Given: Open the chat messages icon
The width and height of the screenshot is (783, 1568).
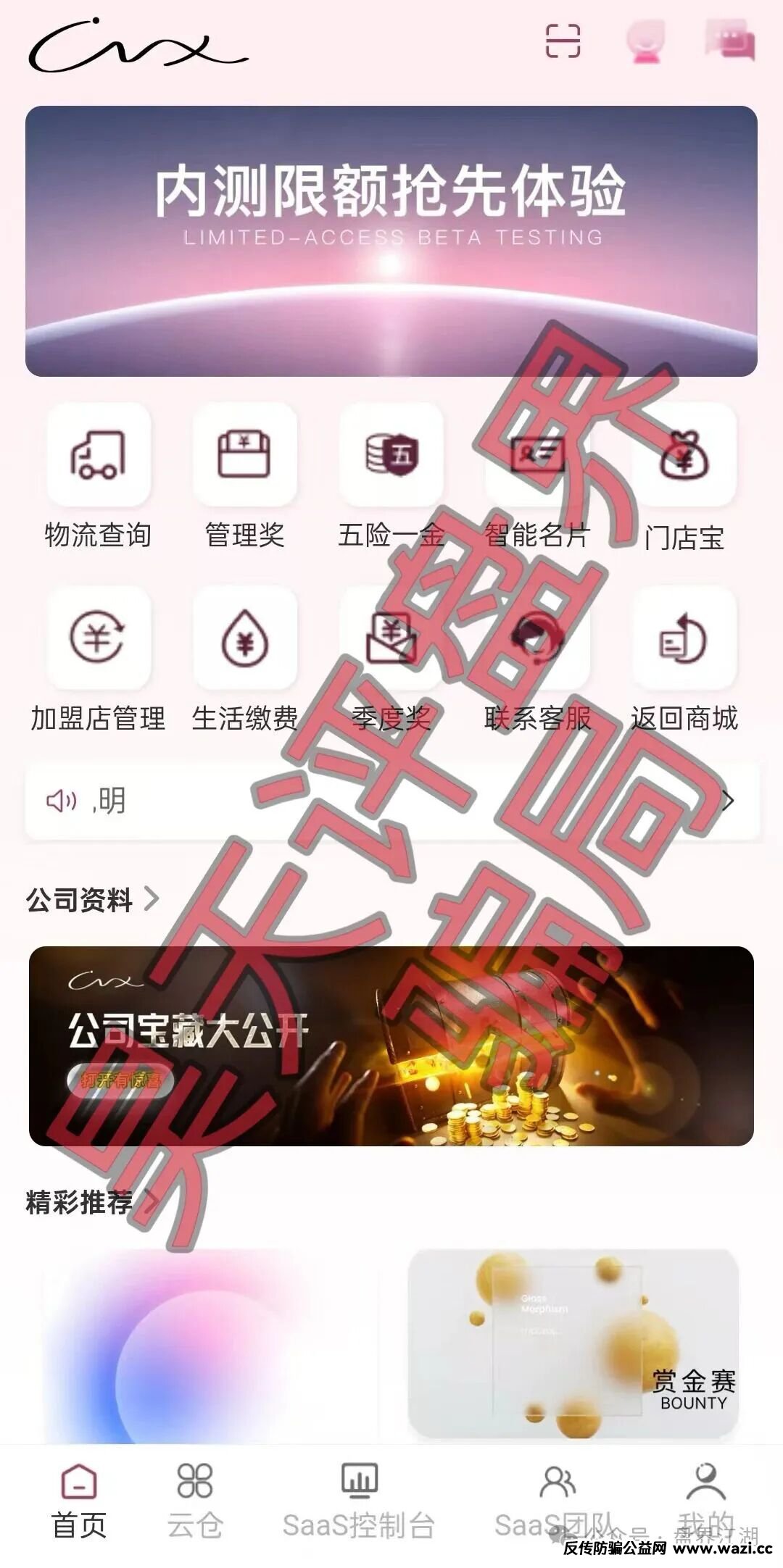Looking at the screenshot, I should point(730,41).
